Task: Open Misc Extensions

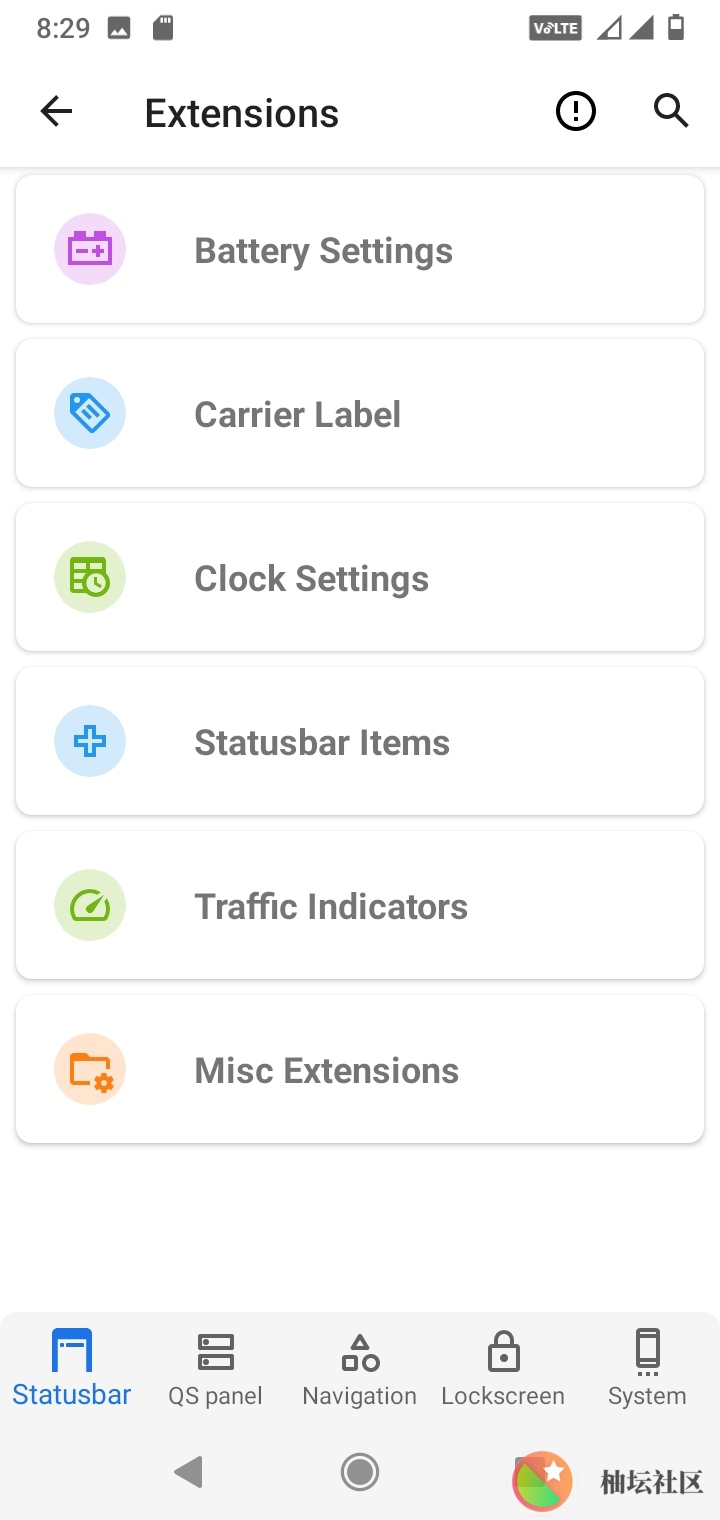Action: [x=360, y=1069]
